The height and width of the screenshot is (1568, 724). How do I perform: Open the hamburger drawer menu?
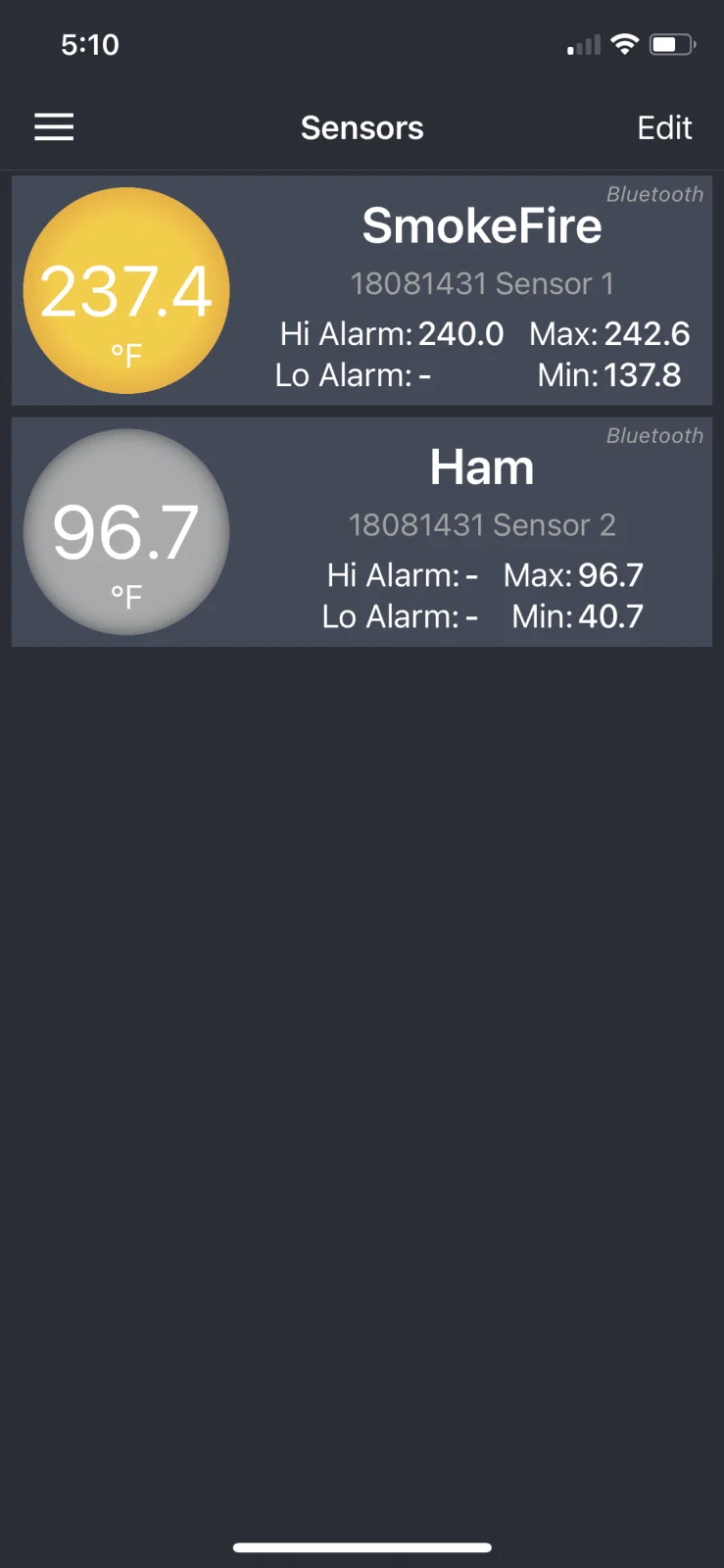tap(54, 127)
